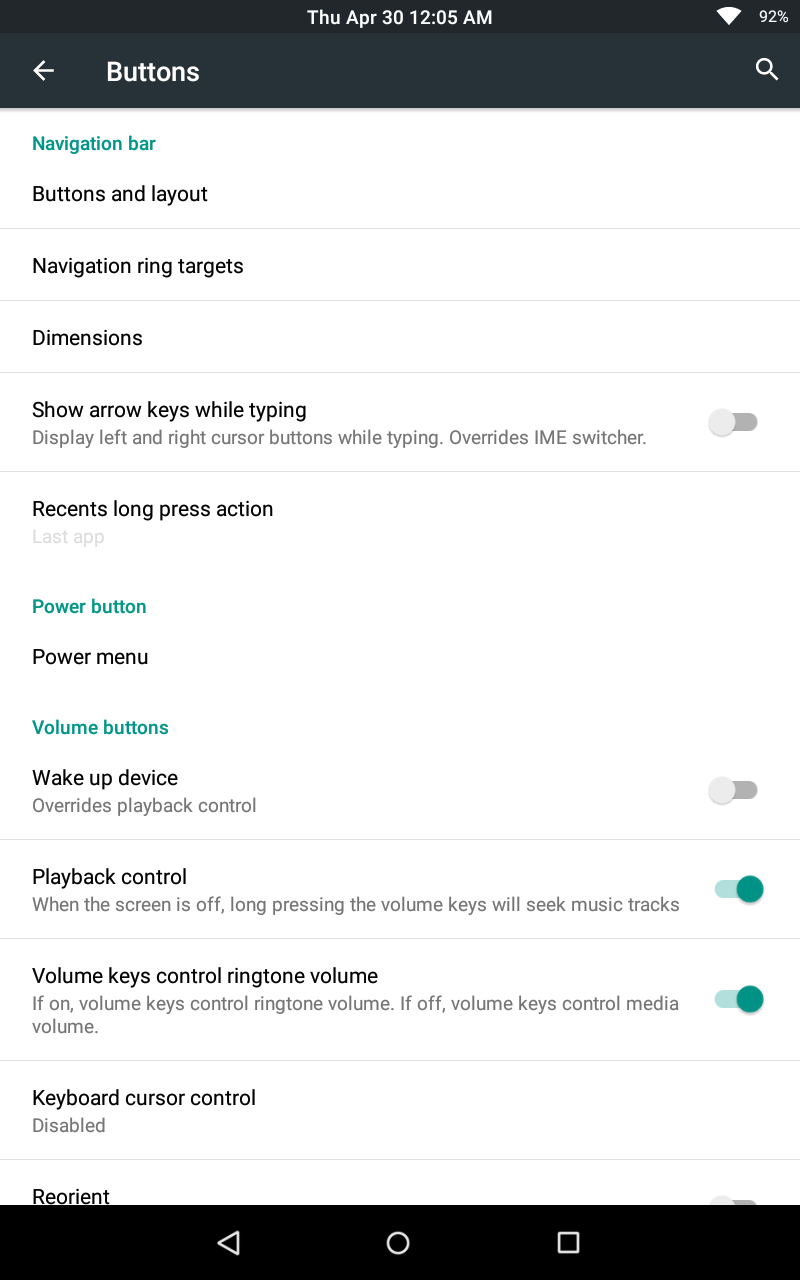
Task: Turn on Wake up device
Action: coord(733,790)
